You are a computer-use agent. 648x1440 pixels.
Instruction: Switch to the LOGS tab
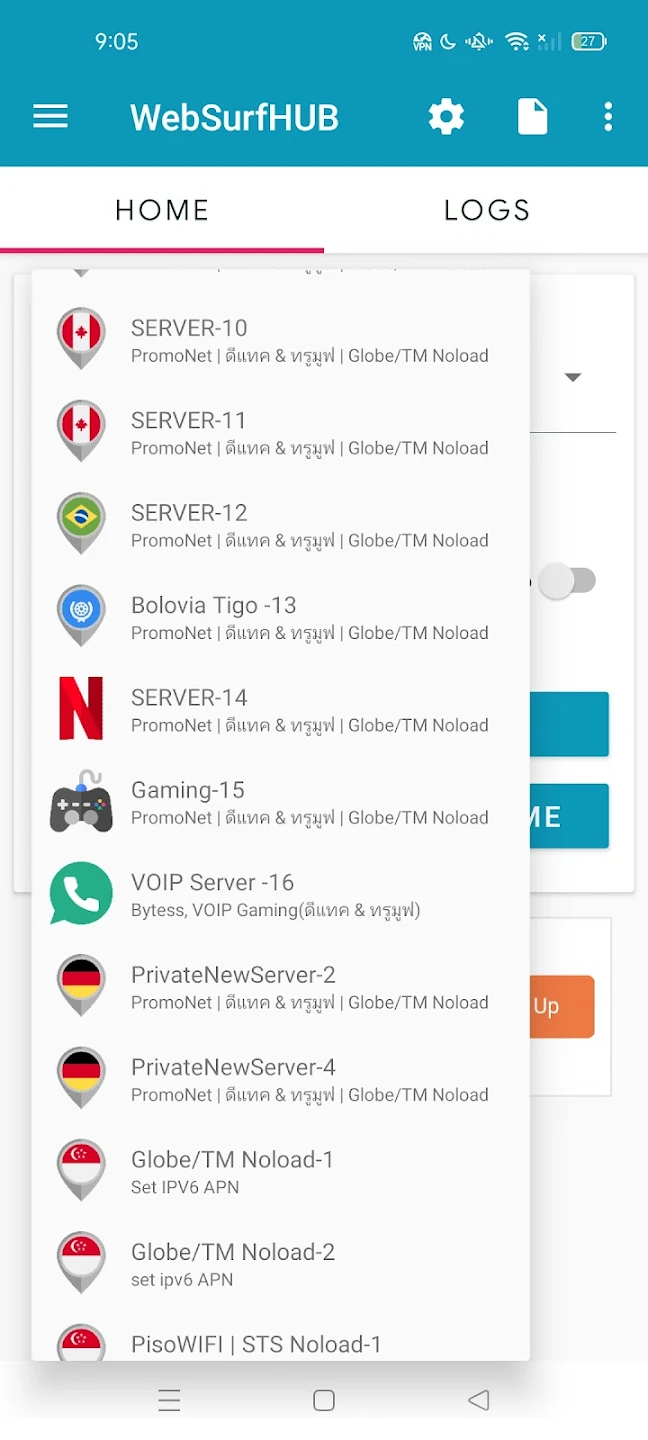(486, 210)
